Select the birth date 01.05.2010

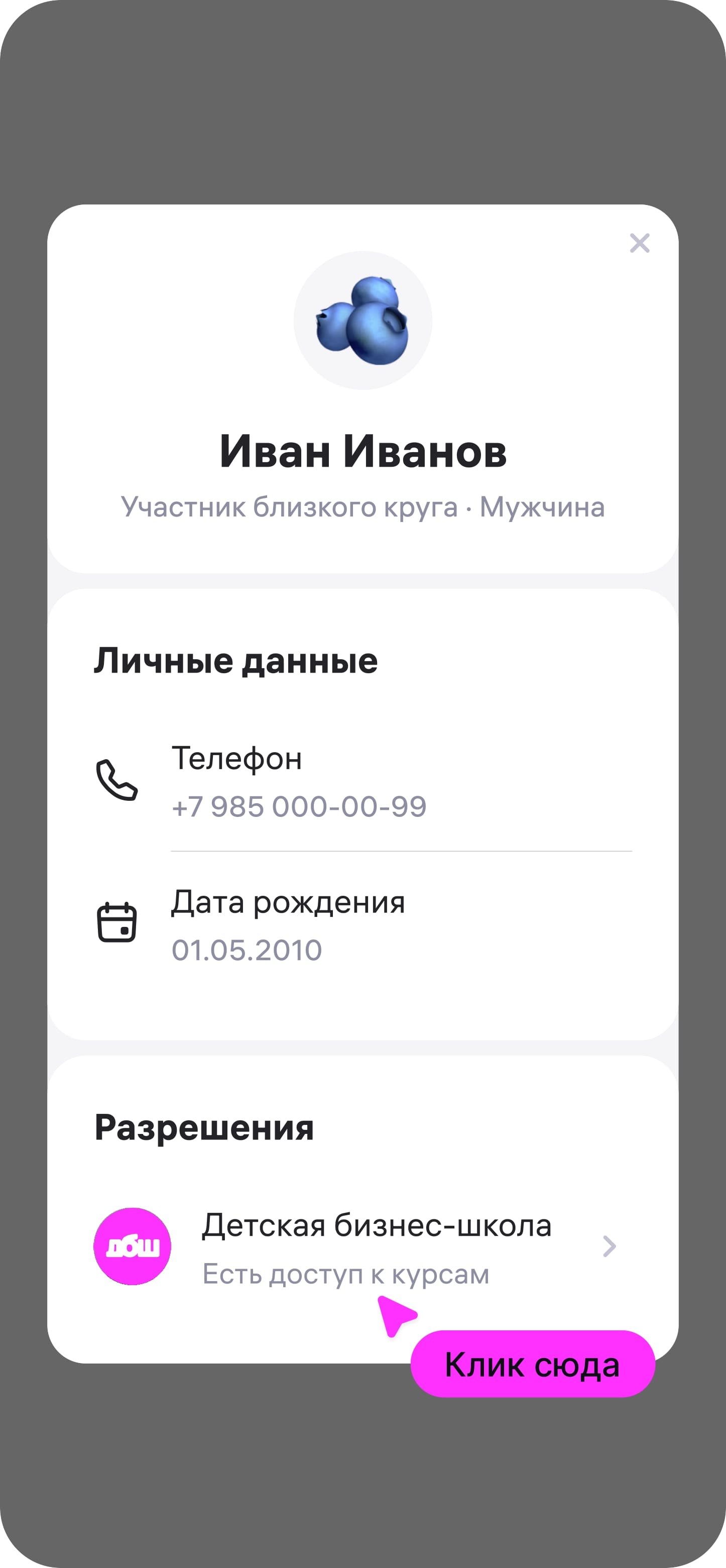point(247,949)
